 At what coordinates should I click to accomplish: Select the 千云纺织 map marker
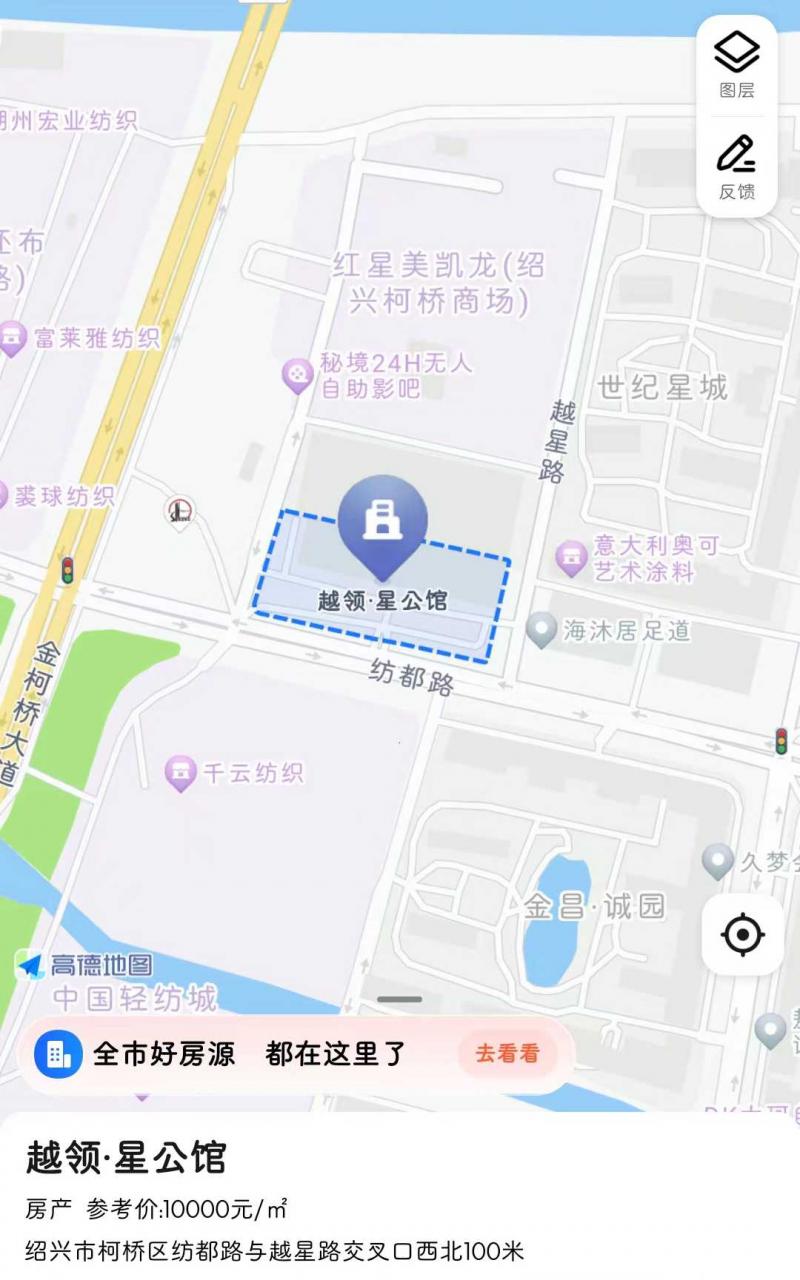point(181,773)
